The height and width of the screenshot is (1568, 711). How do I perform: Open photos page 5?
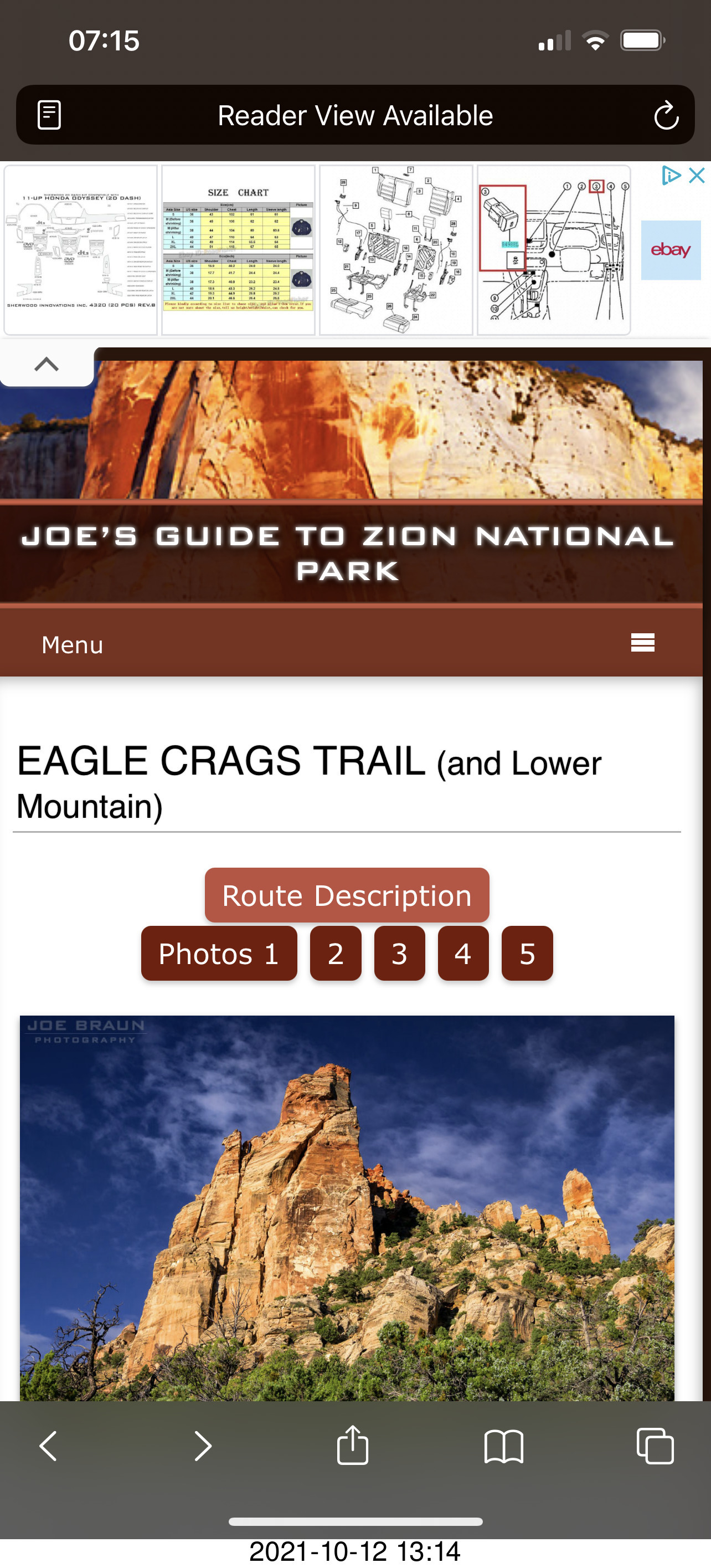point(527,954)
